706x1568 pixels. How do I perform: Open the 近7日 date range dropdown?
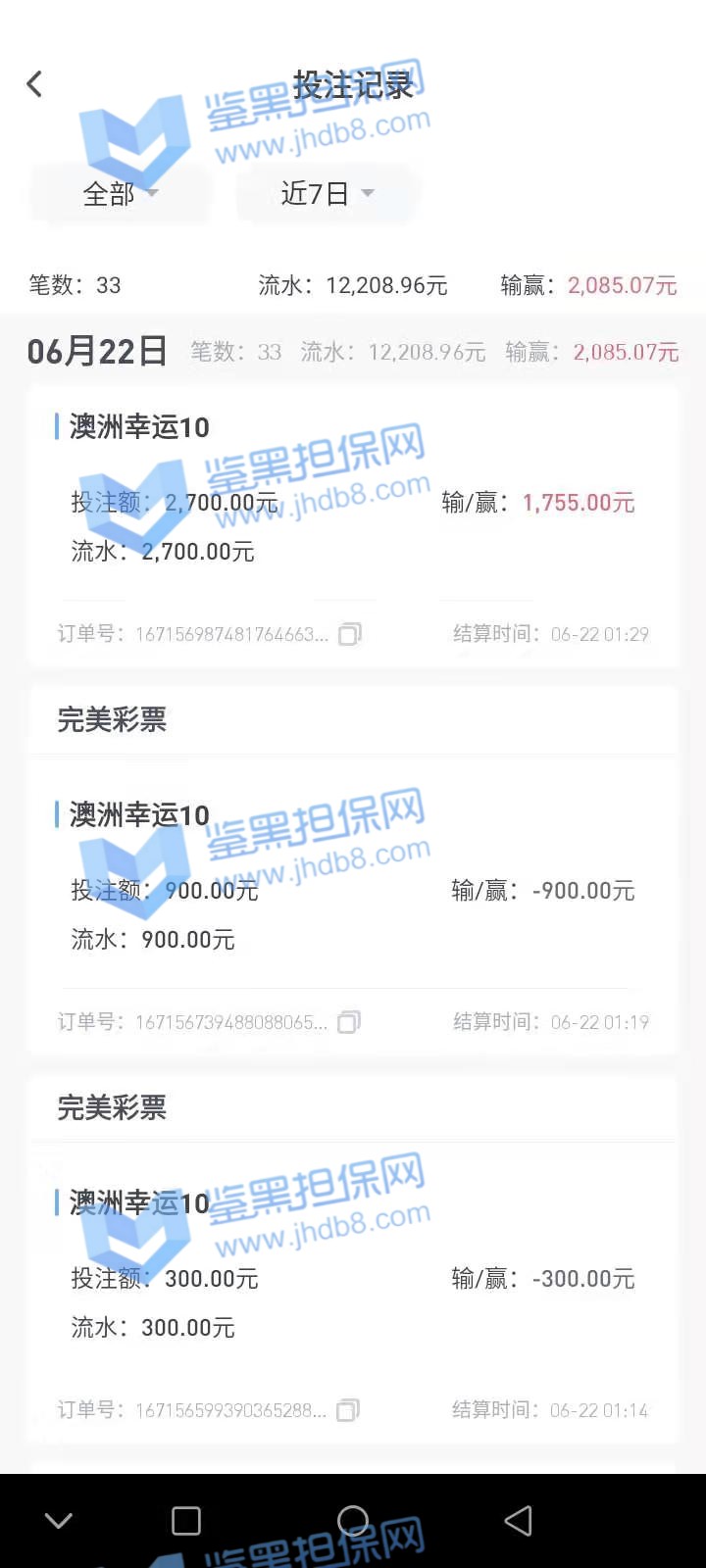(327, 193)
